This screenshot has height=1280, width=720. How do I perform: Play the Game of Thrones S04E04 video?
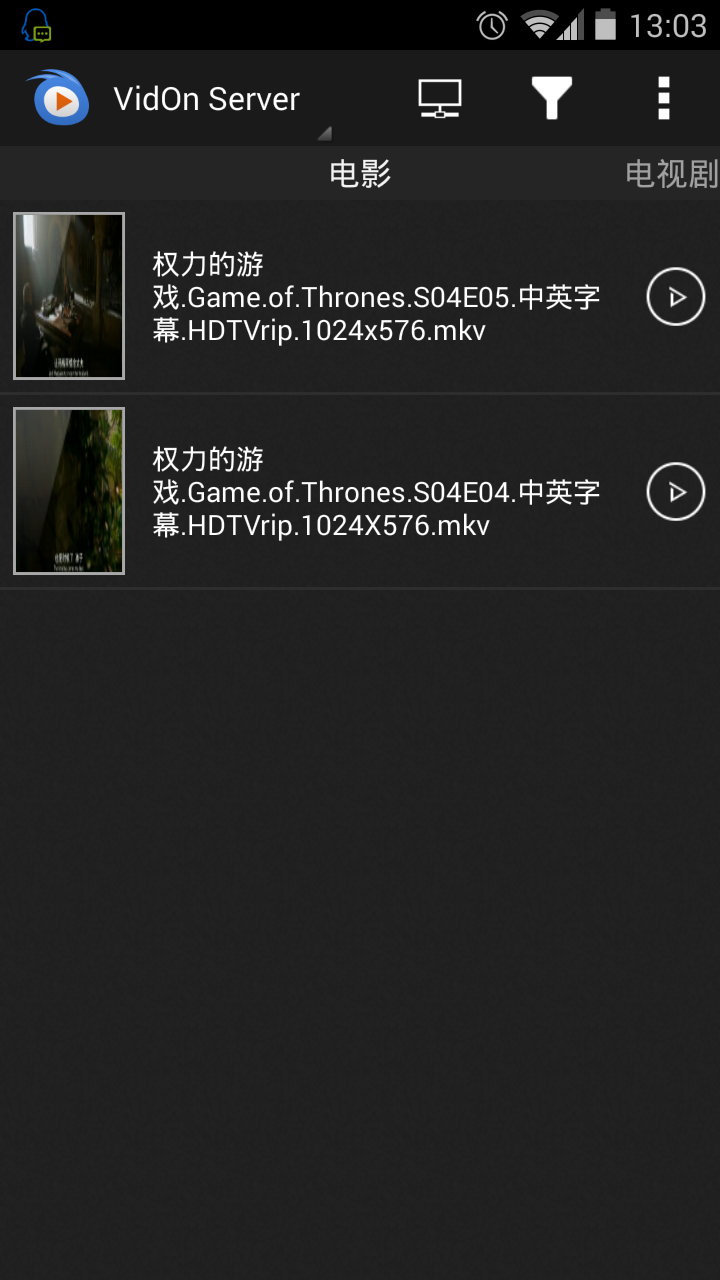pyautogui.click(x=676, y=491)
